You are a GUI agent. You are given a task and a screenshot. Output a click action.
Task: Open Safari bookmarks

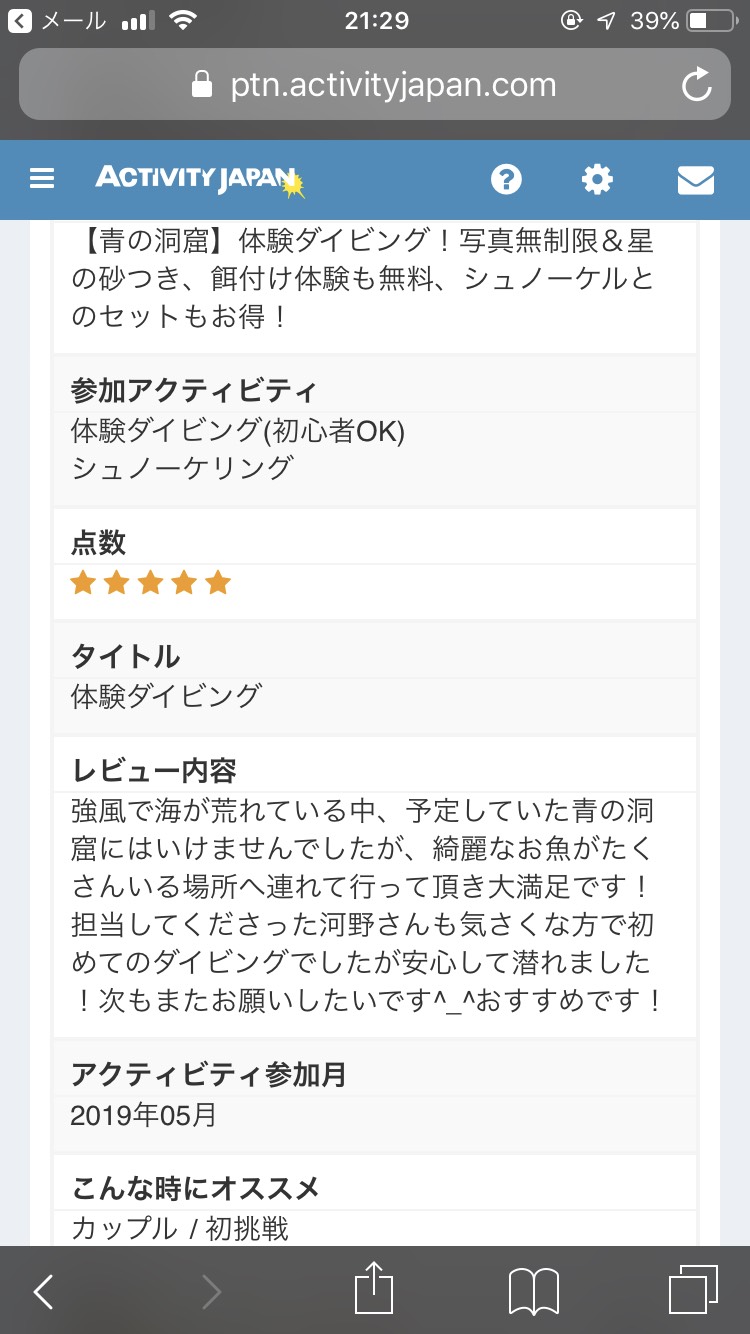[x=533, y=1292]
